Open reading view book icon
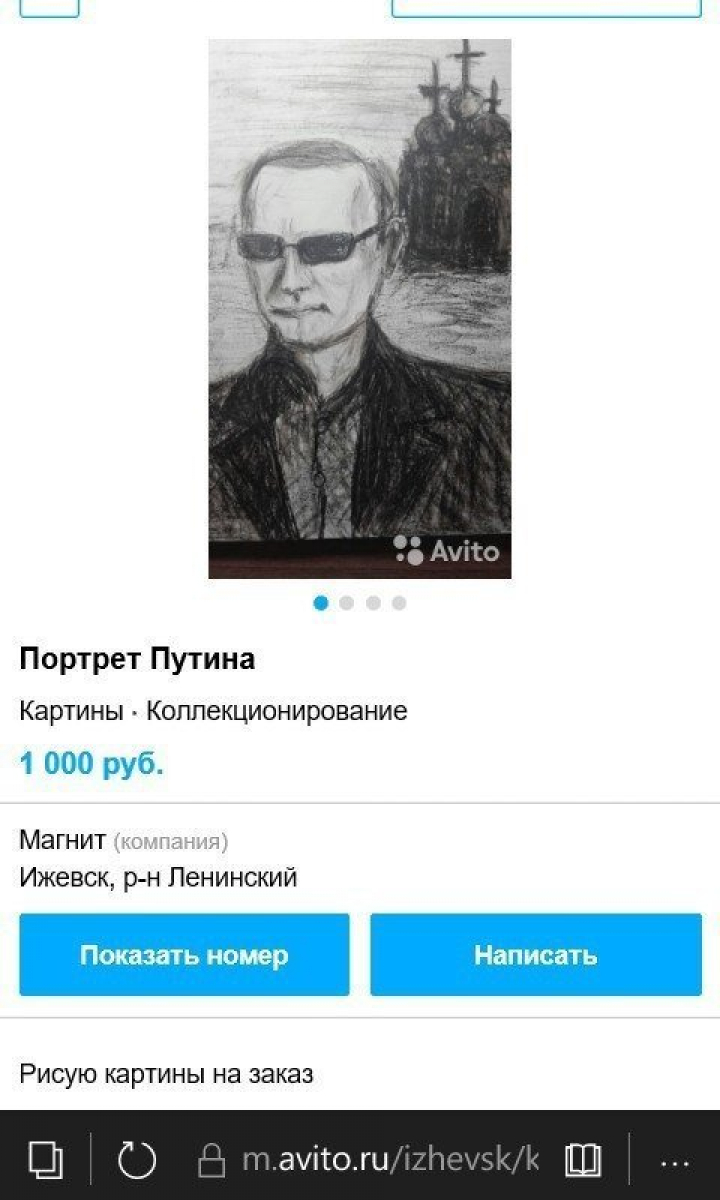 click(x=582, y=1160)
